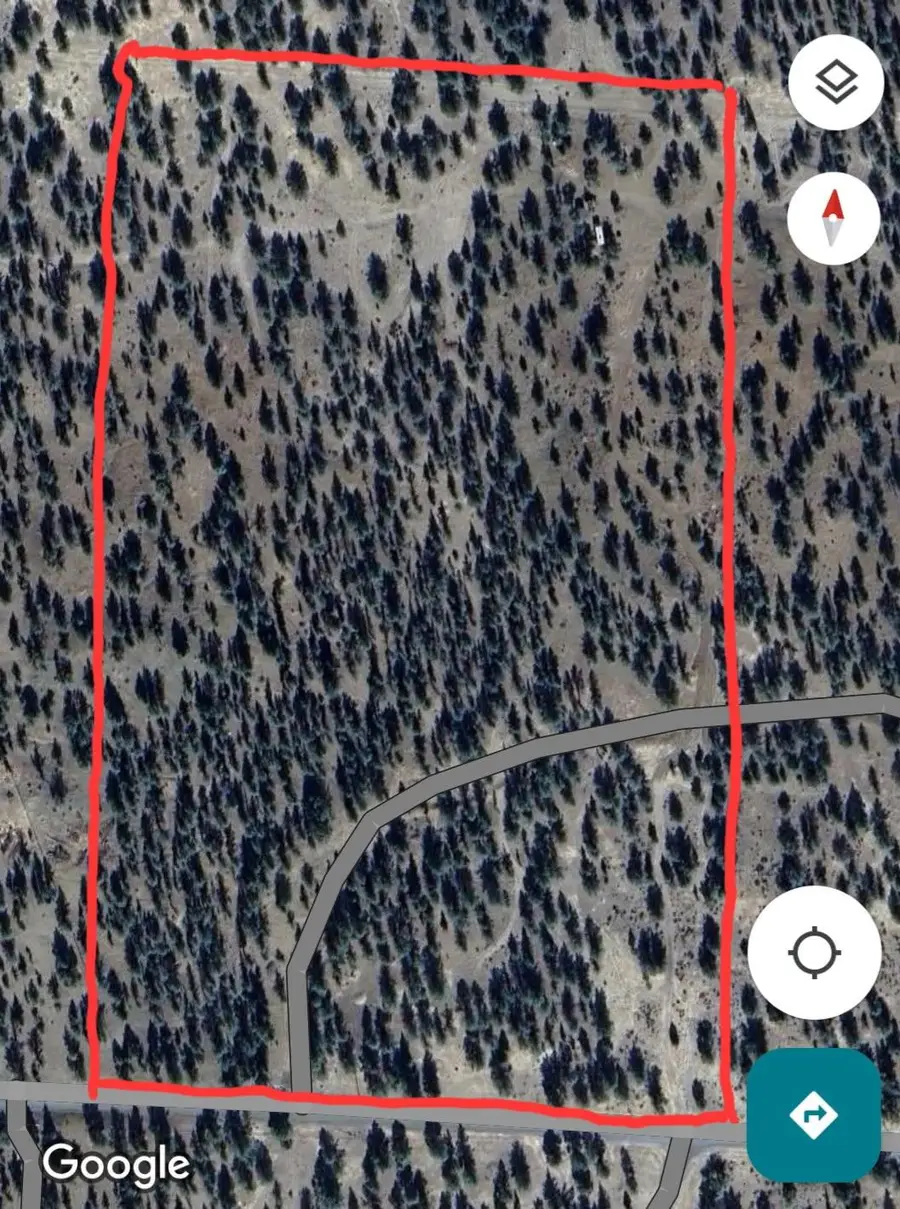
Task: Select the teal directions arrow icon
Action: click(x=813, y=1113)
